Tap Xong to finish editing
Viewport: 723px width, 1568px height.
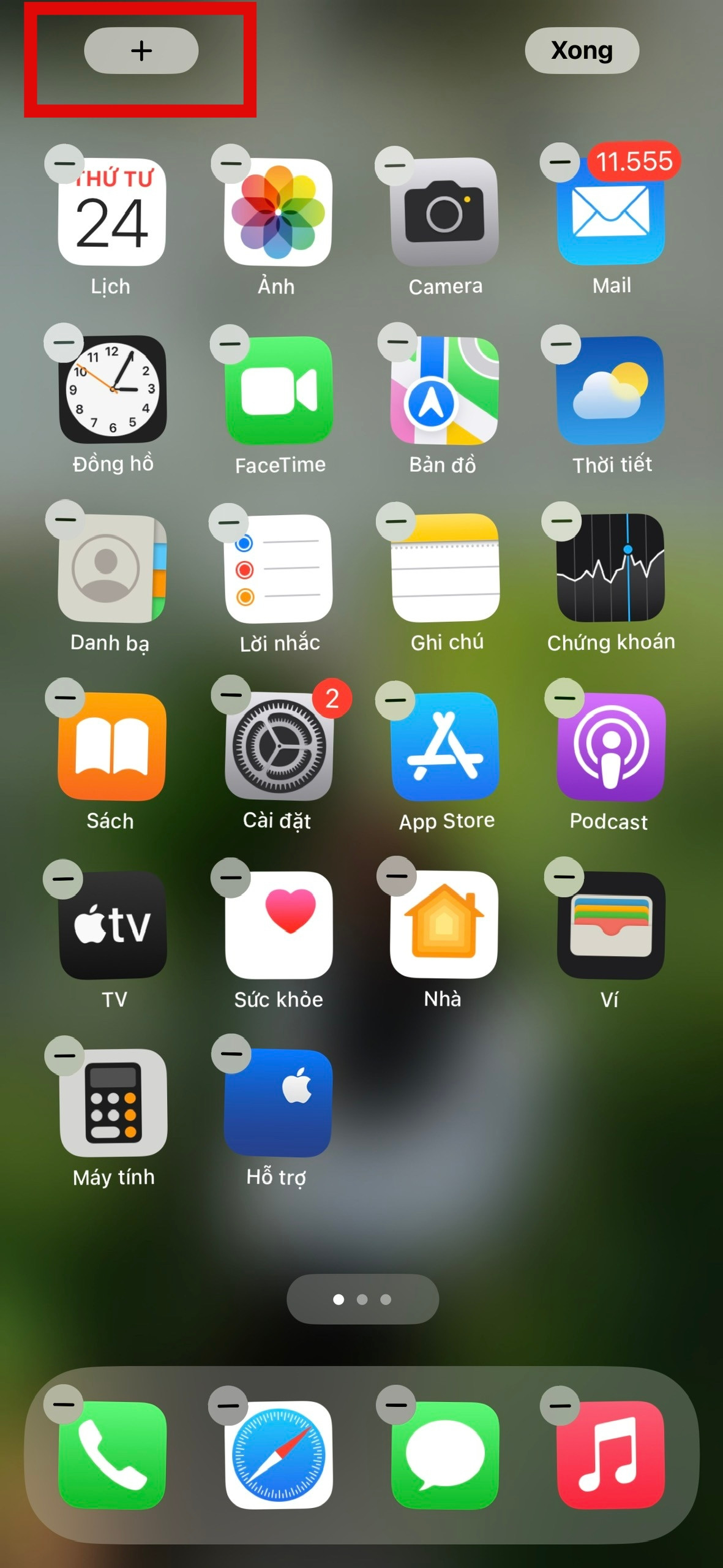tap(582, 50)
